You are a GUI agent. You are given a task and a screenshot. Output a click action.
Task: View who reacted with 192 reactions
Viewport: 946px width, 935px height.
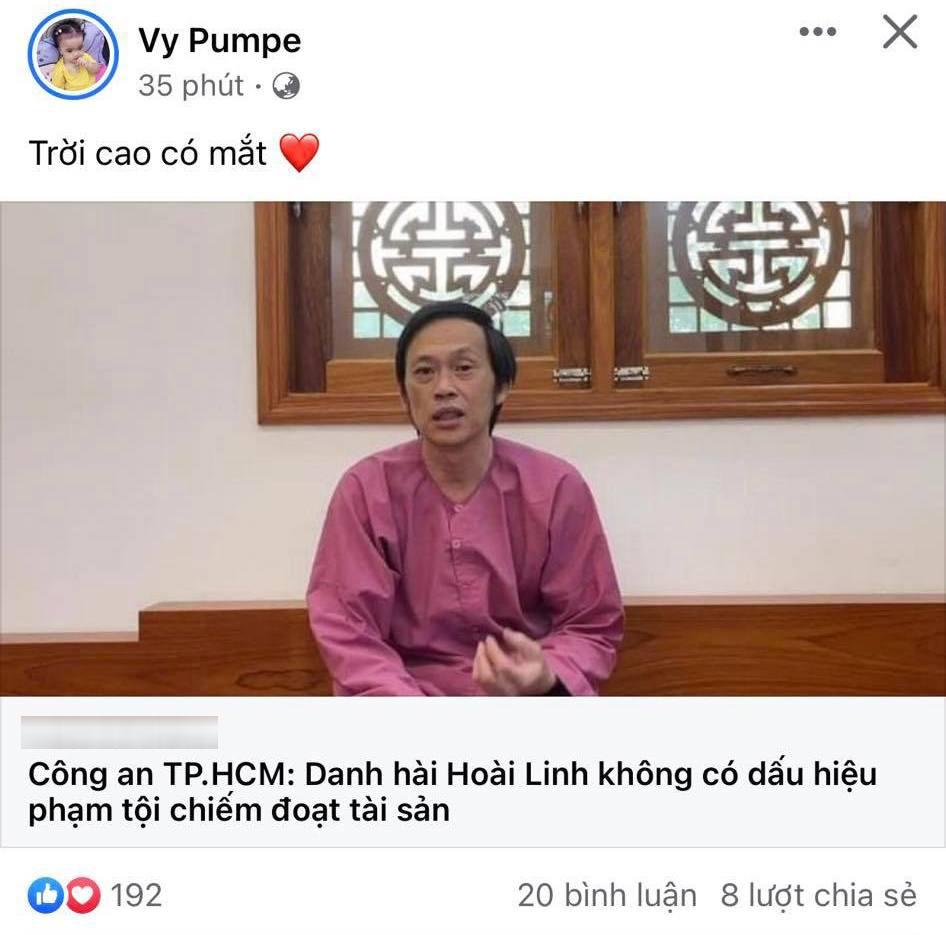96,894
